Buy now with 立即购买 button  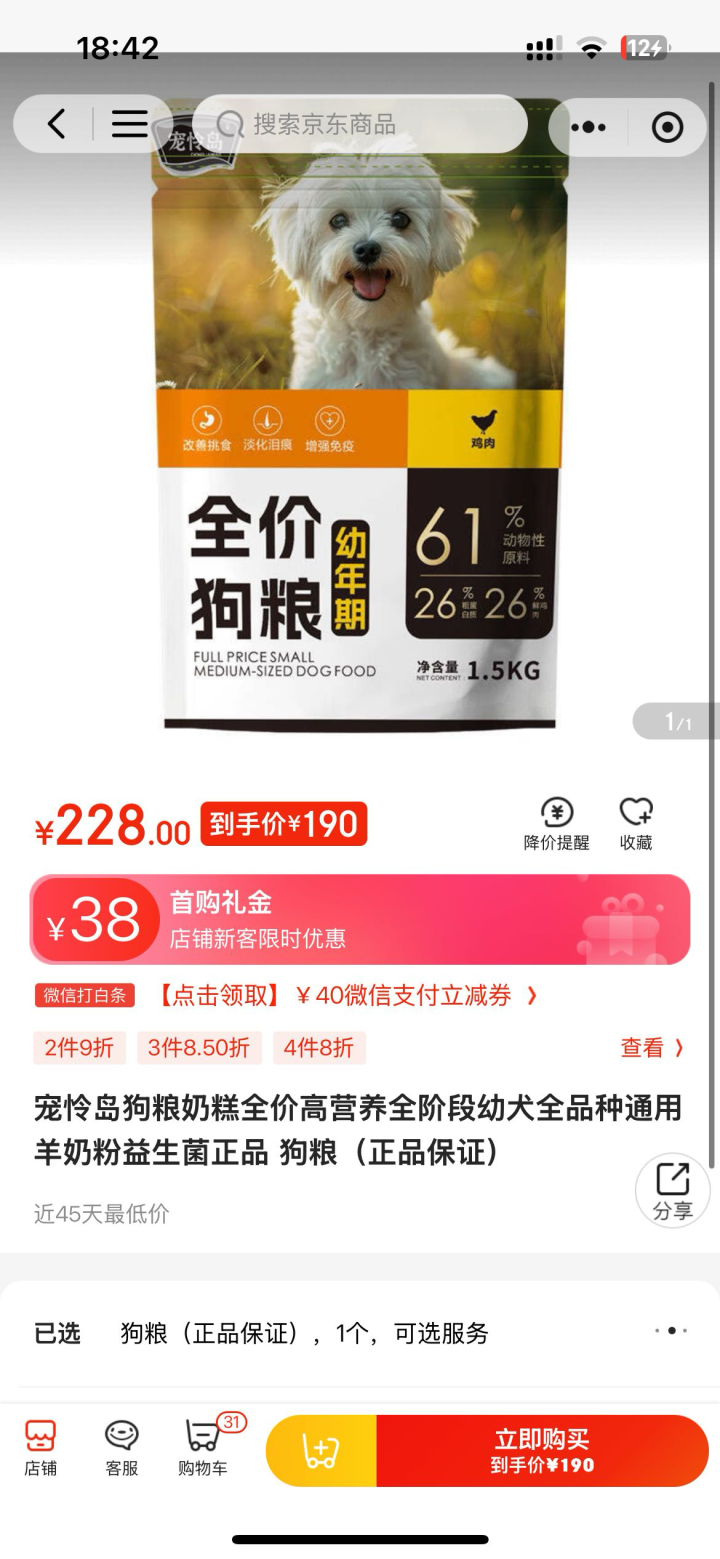(542, 1451)
